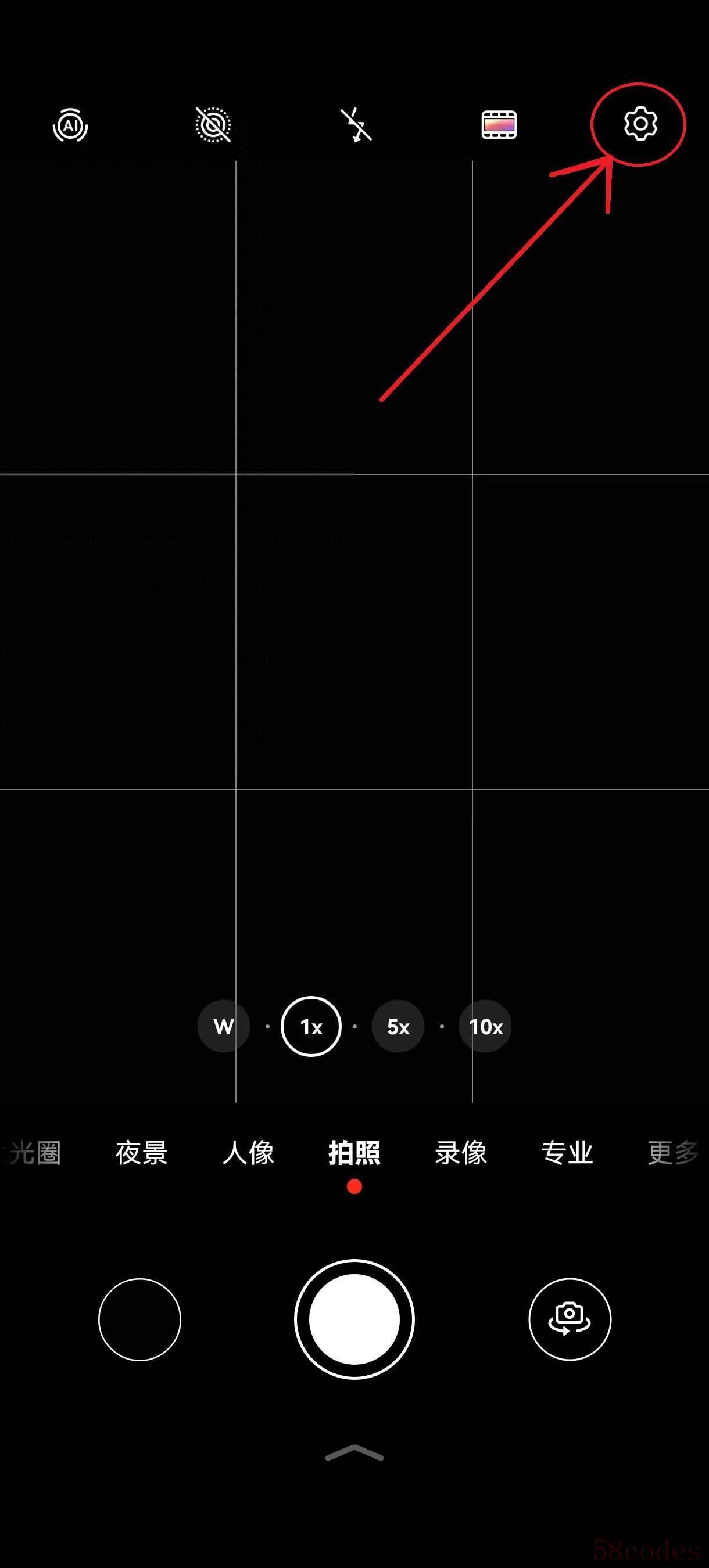Image resolution: width=709 pixels, height=1568 pixels.
Task: Toggle the moving picture icon
Action: coord(213,125)
